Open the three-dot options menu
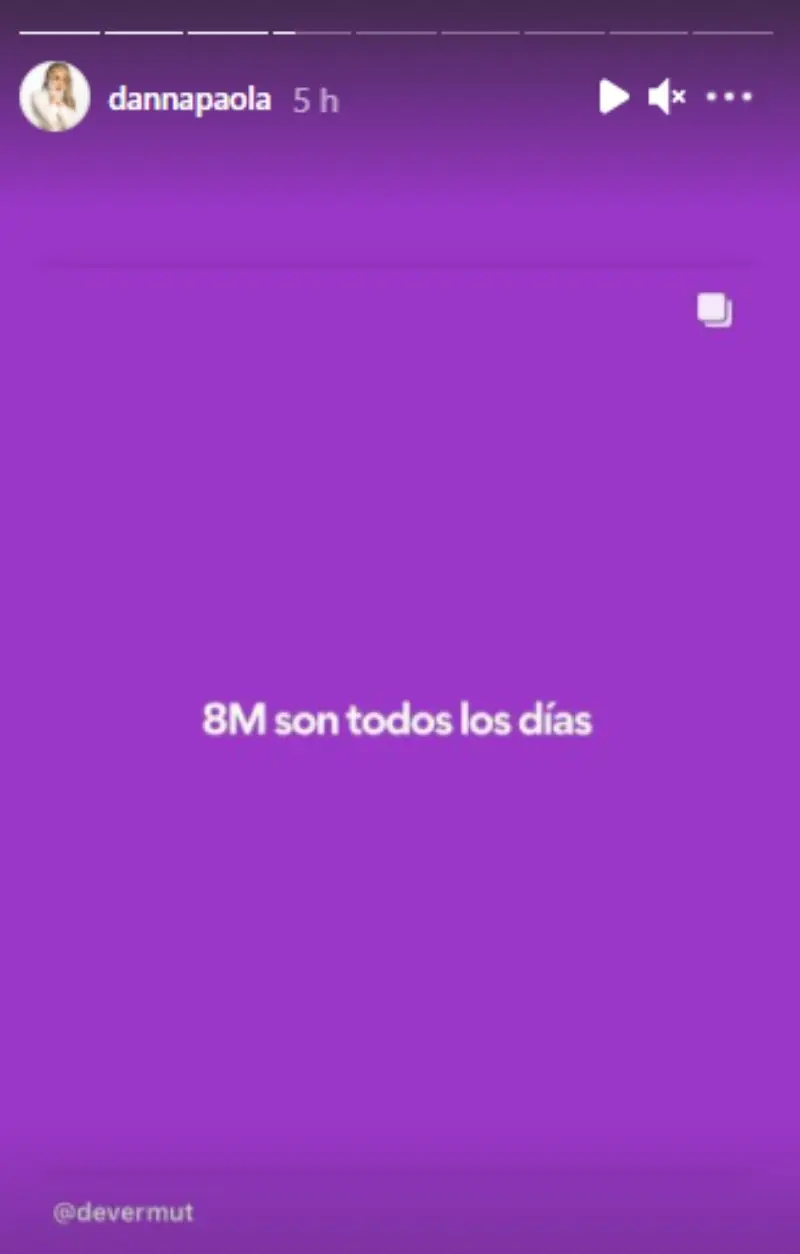800x1254 pixels. 729,97
